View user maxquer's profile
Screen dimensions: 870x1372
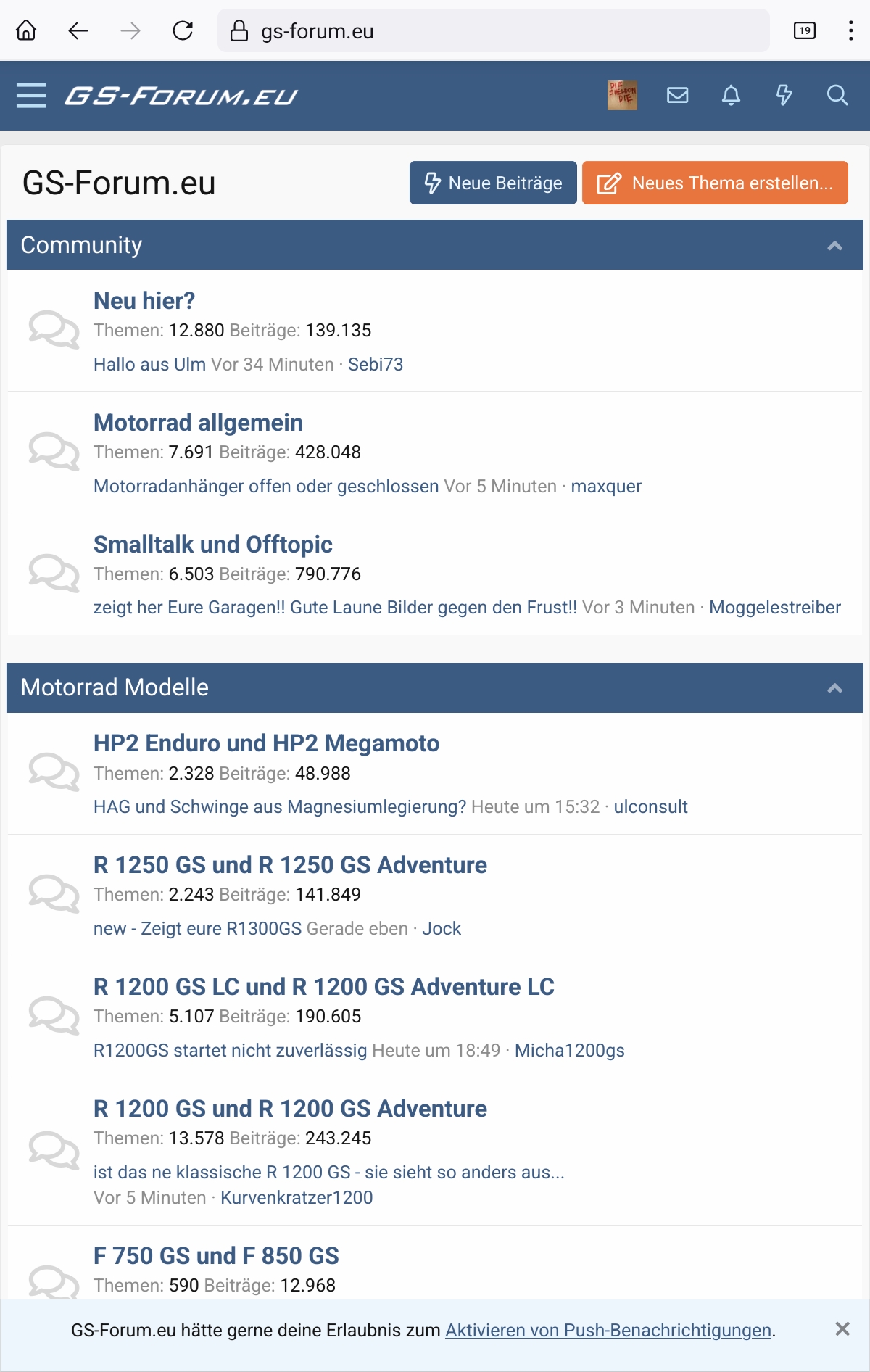coord(606,486)
